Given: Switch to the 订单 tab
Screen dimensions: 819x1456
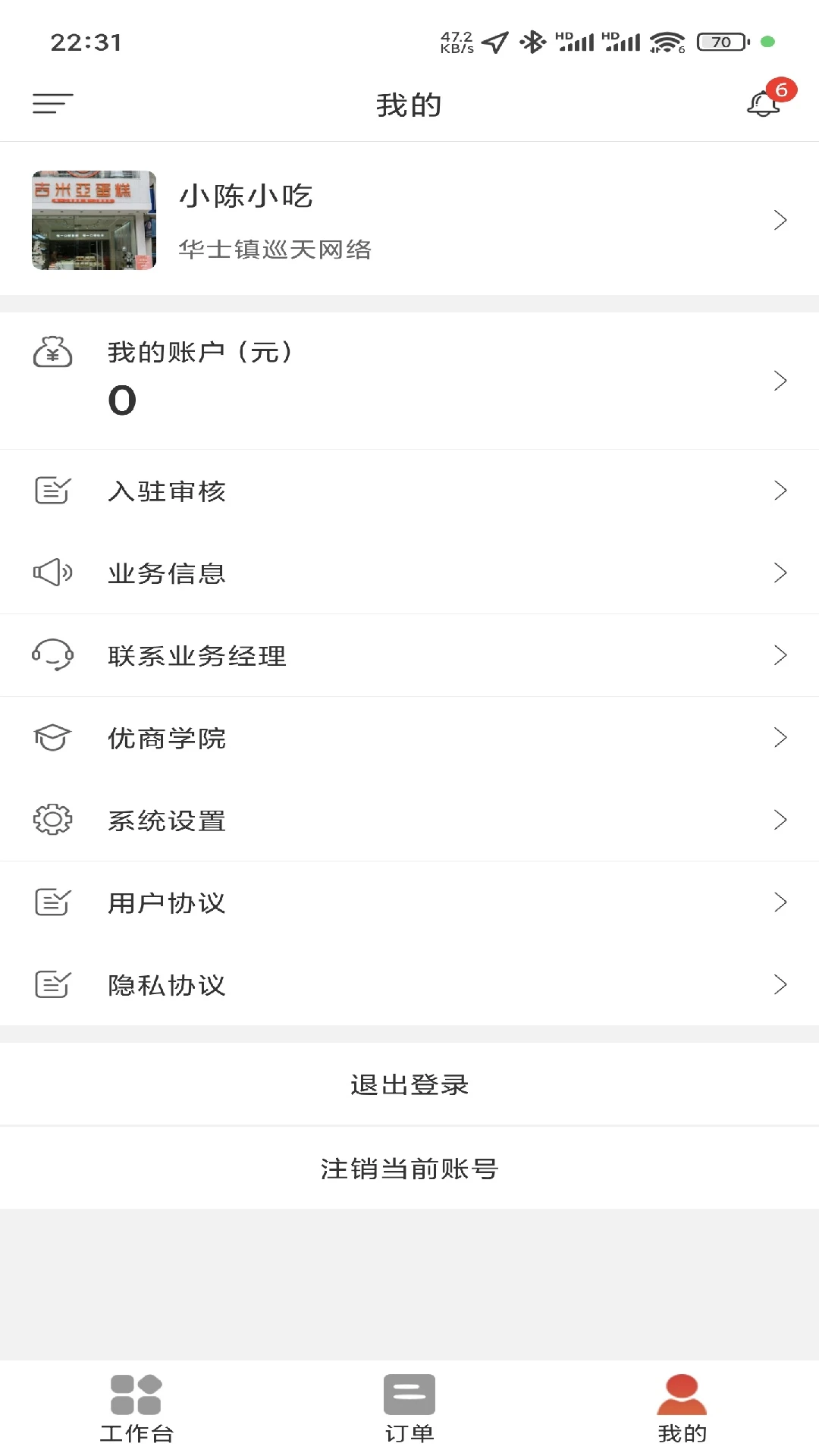Looking at the screenshot, I should click(x=409, y=1409).
